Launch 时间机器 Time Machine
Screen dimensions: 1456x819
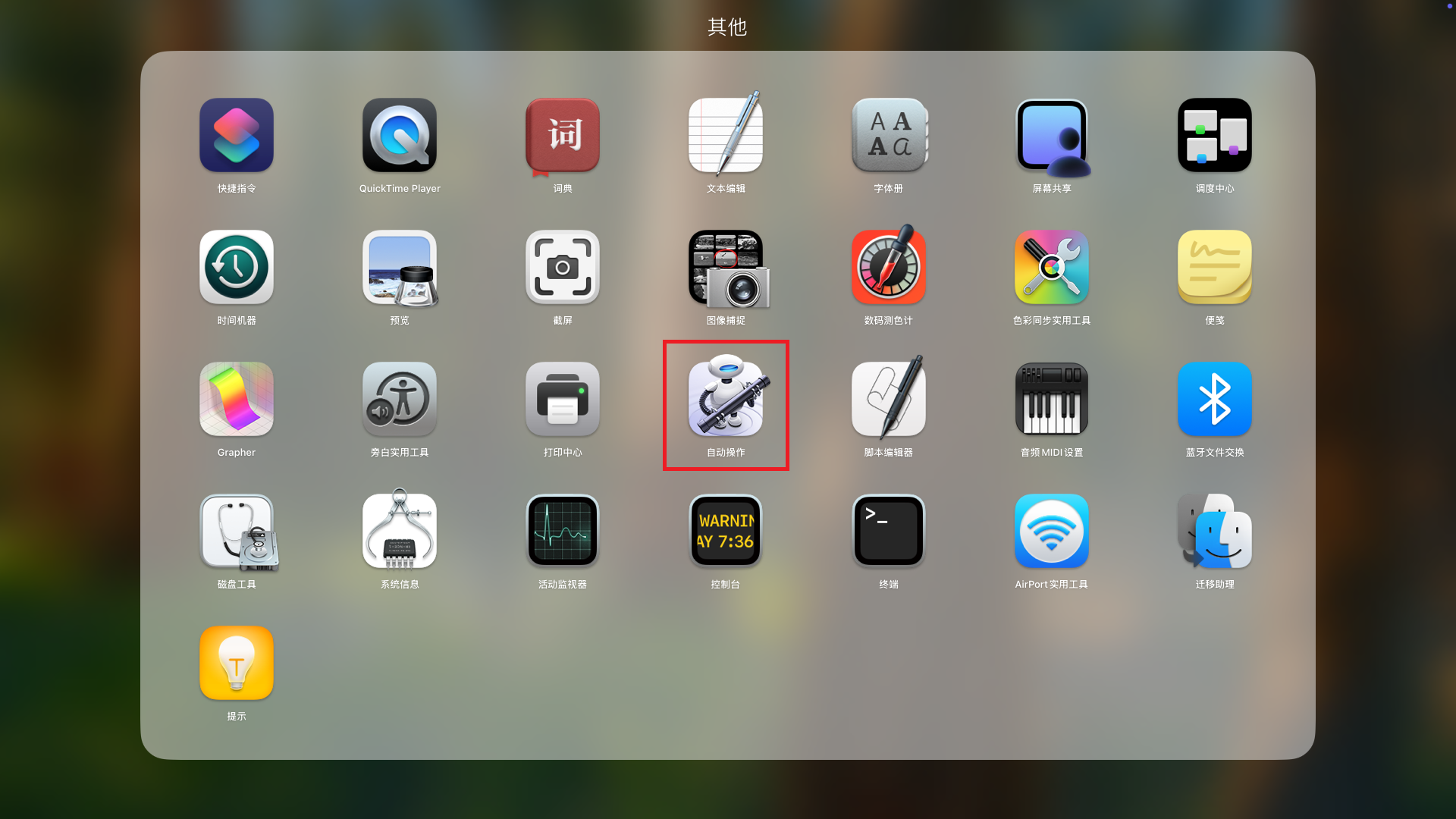(x=237, y=268)
